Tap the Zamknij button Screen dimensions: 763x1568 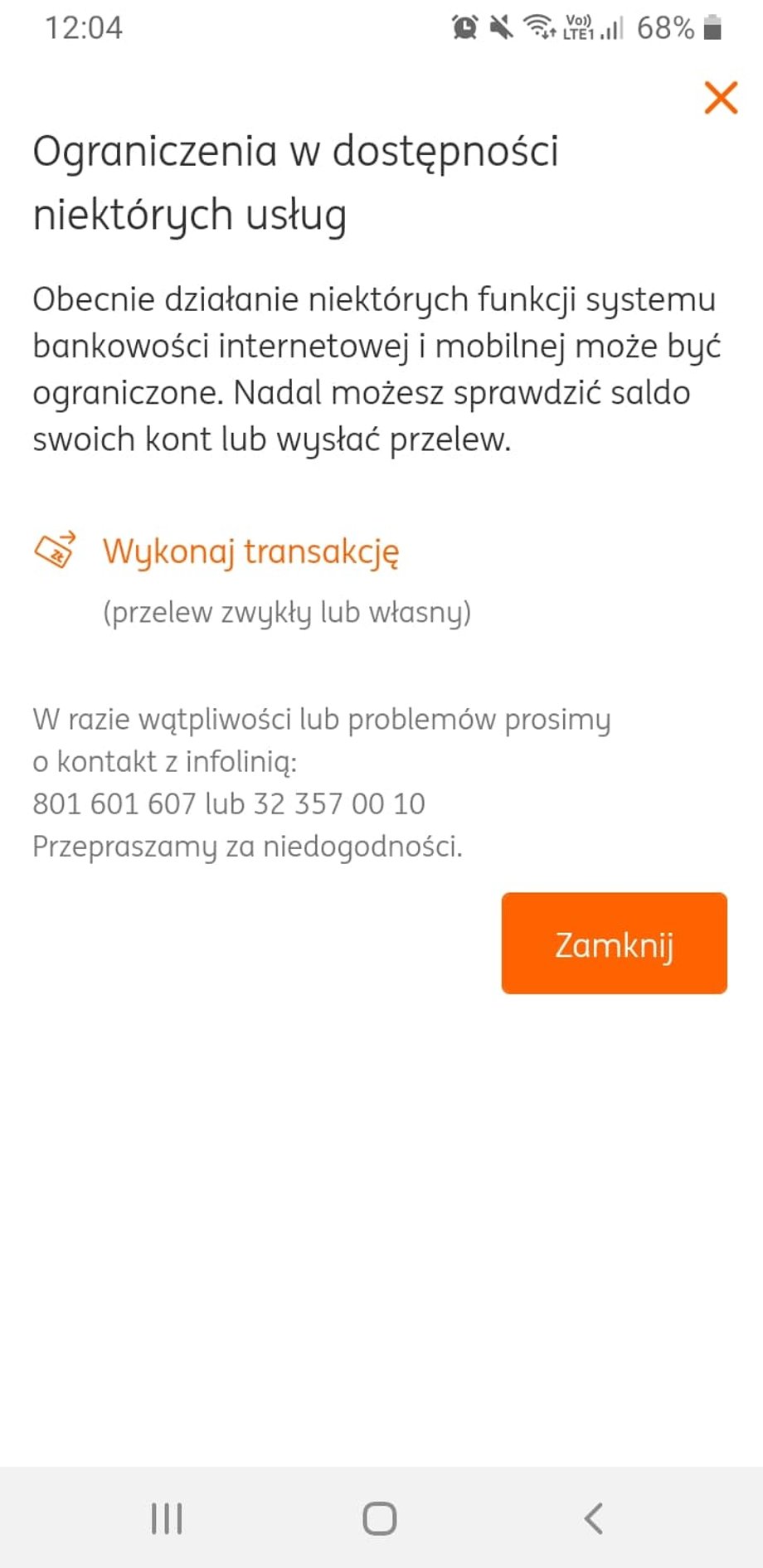tap(614, 943)
